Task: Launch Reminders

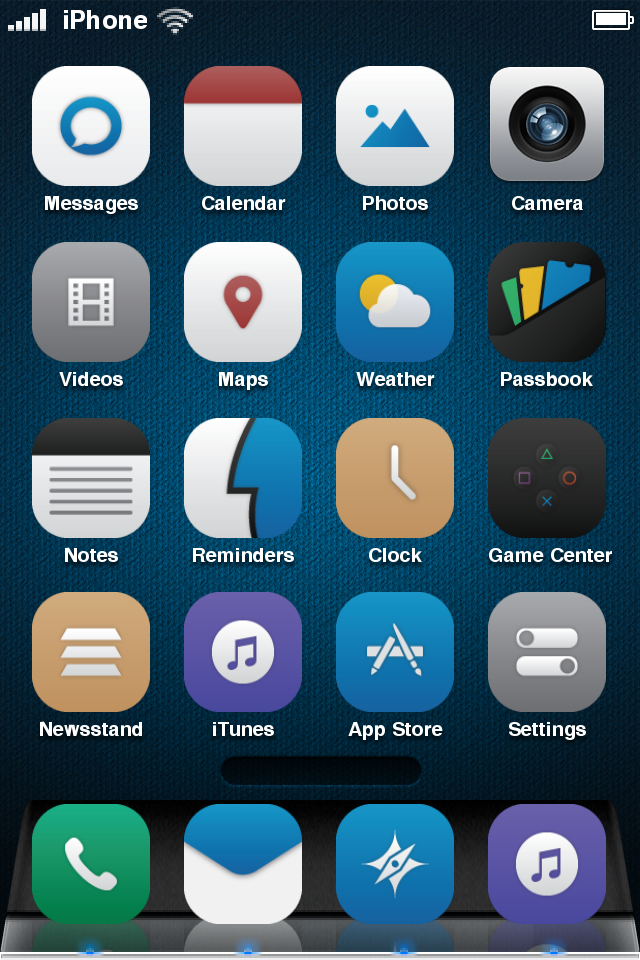Action: coord(243,478)
